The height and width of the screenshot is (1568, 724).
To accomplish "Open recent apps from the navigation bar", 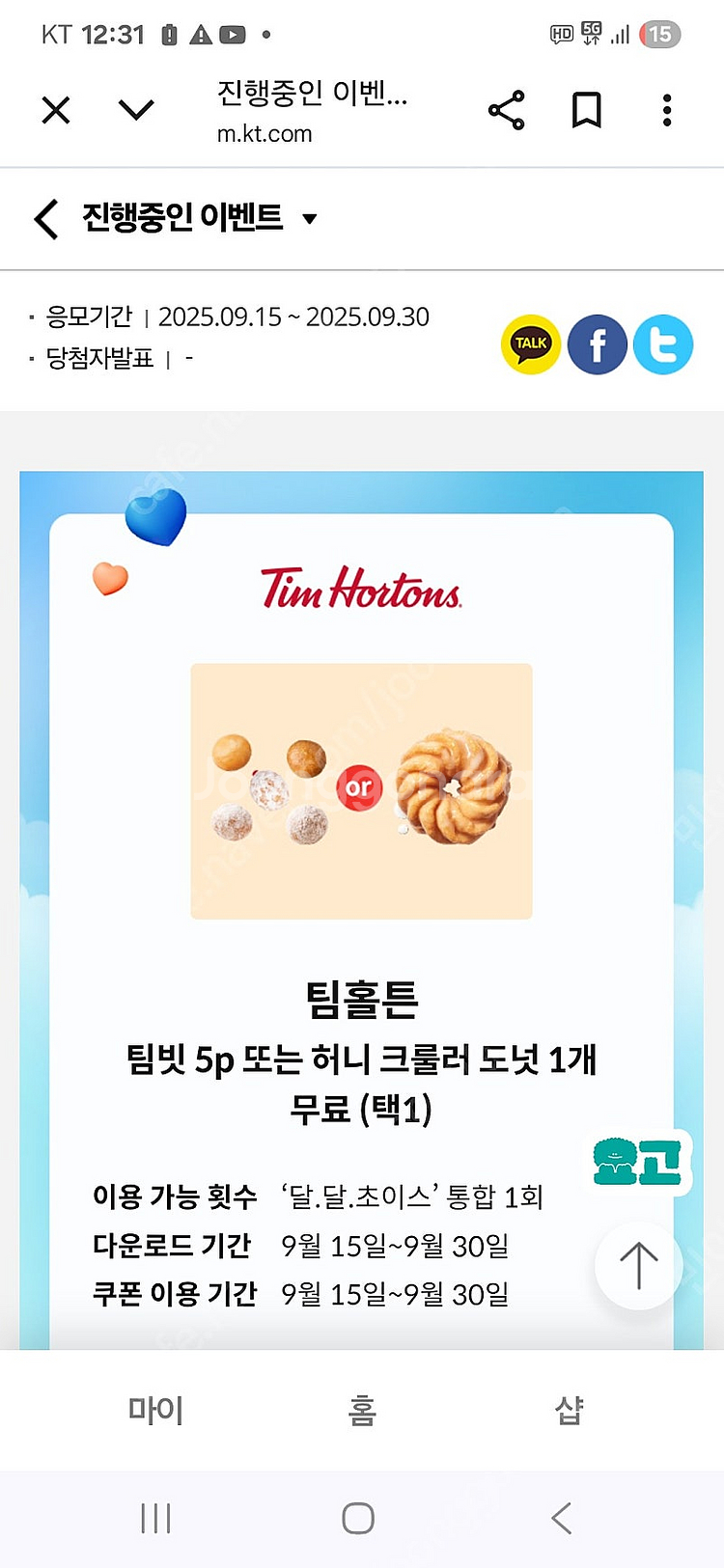I will click(155, 1518).
